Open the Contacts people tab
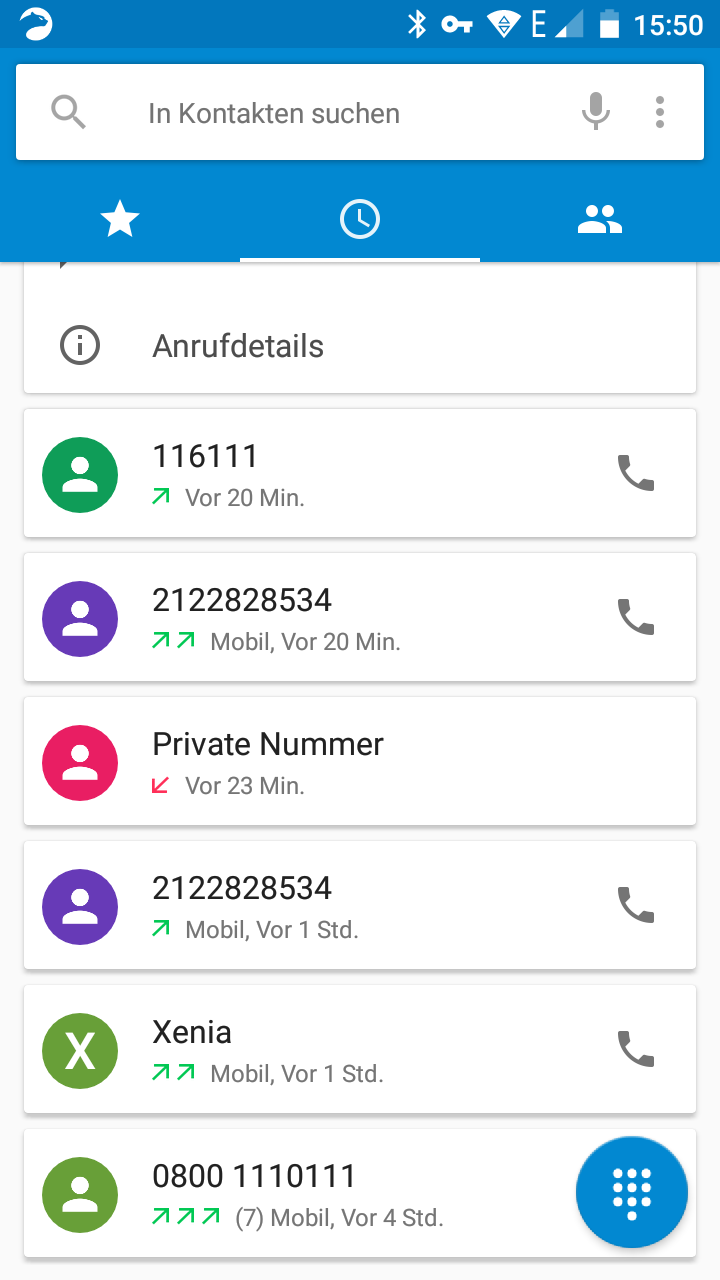Image resolution: width=720 pixels, height=1280 pixels. [599, 218]
